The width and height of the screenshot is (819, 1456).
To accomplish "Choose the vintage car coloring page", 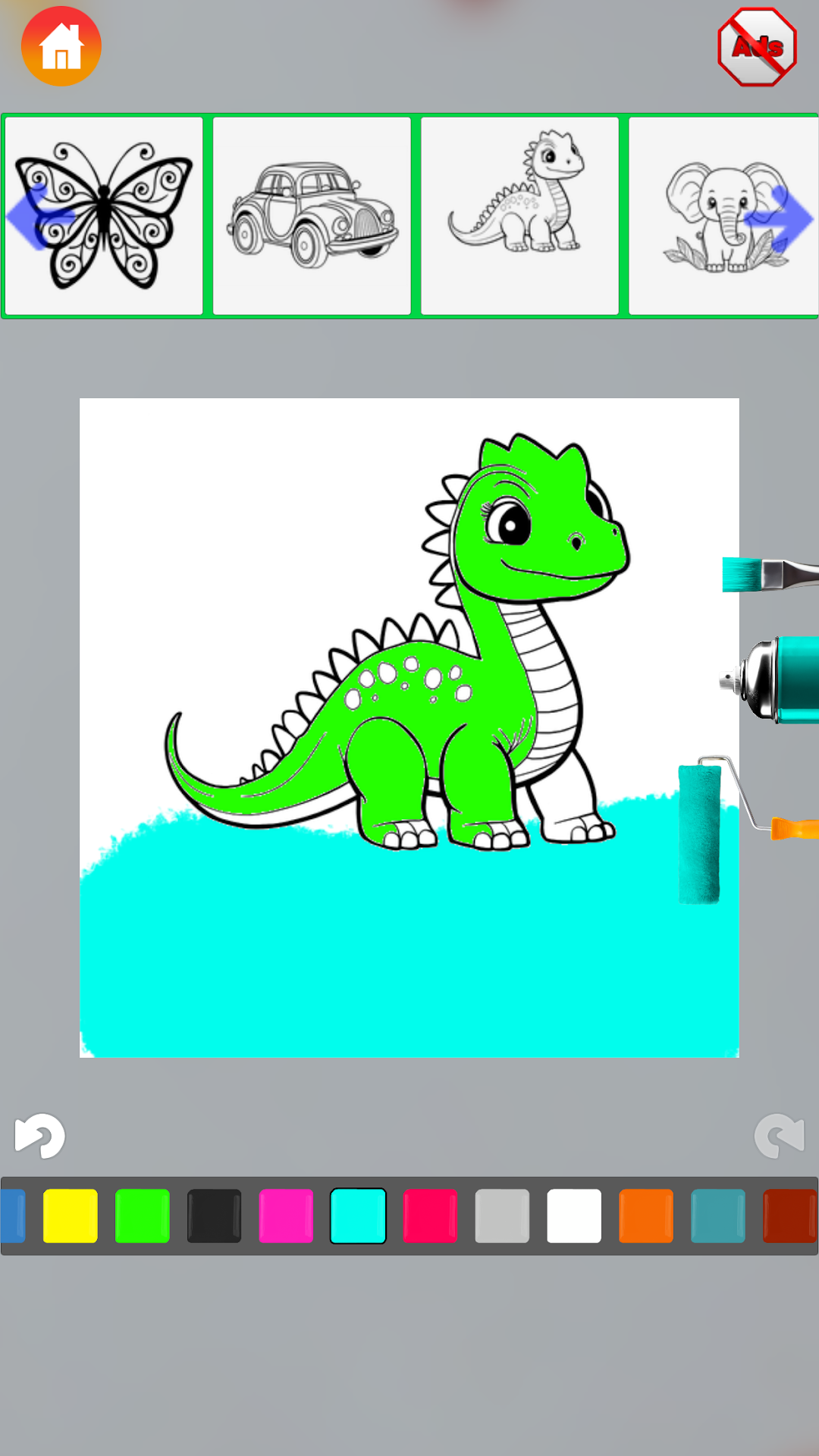I will pyautogui.click(x=312, y=215).
